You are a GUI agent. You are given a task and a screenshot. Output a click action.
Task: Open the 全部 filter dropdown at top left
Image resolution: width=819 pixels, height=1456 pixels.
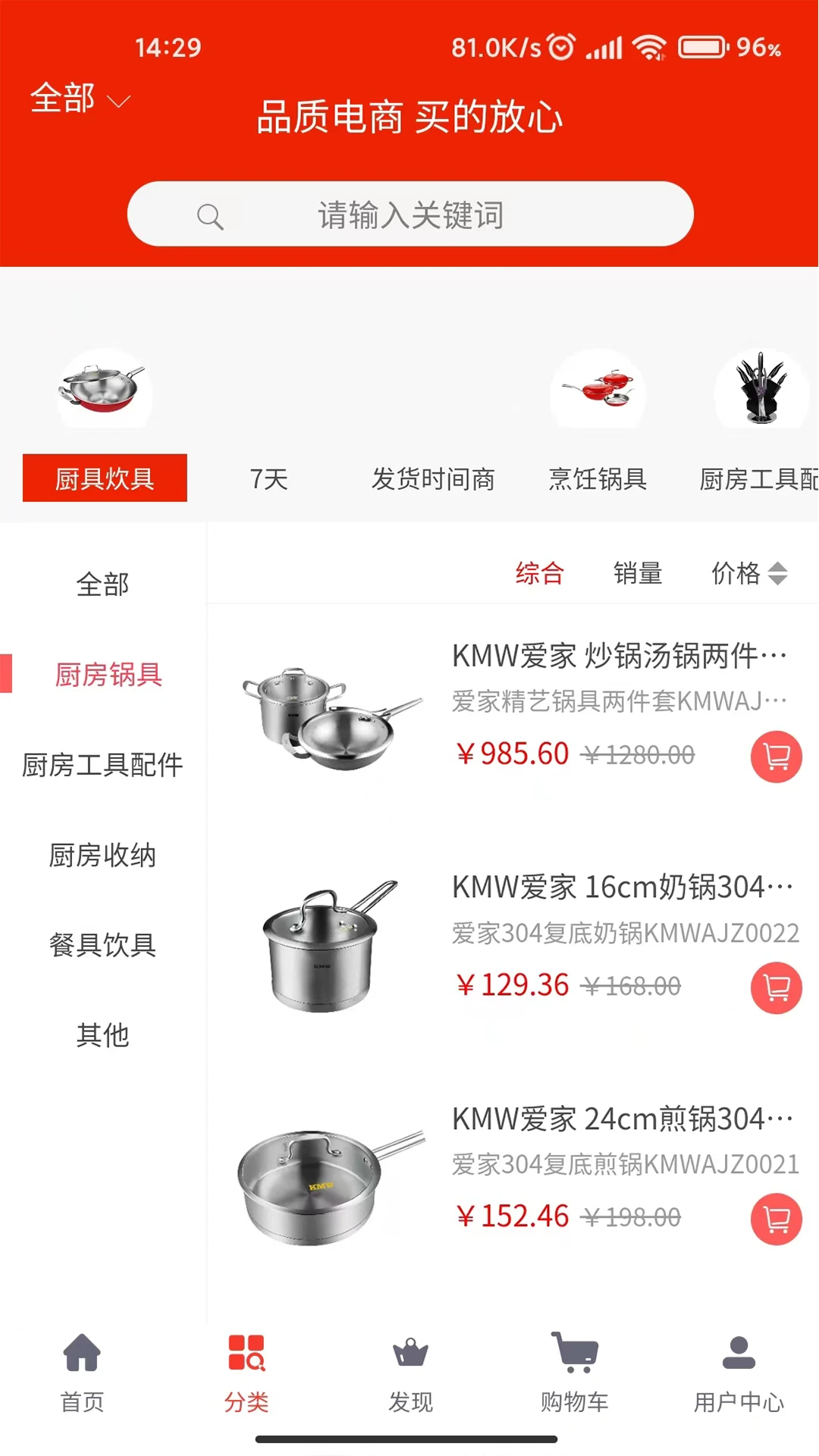tap(78, 99)
